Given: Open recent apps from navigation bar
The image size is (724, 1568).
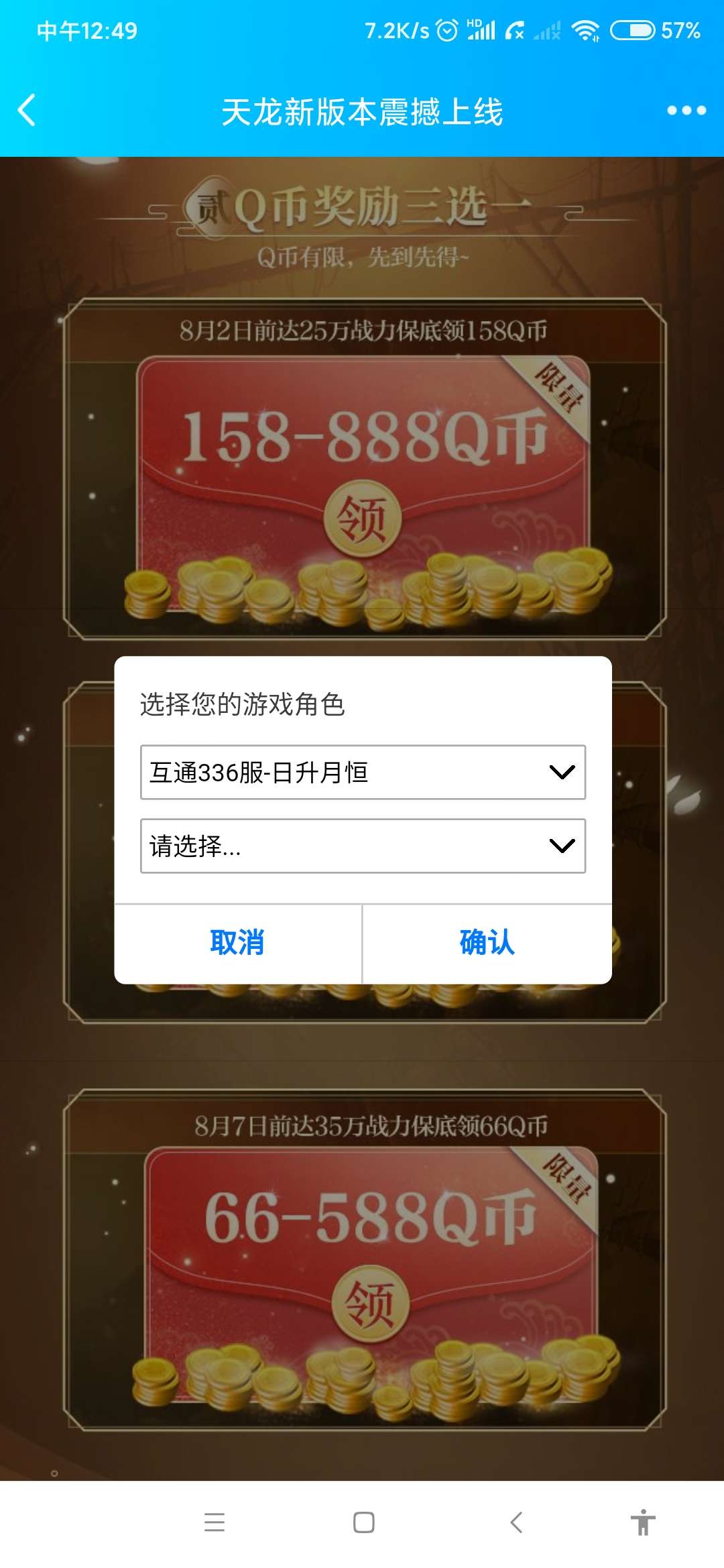Looking at the screenshot, I should (215, 1522).
